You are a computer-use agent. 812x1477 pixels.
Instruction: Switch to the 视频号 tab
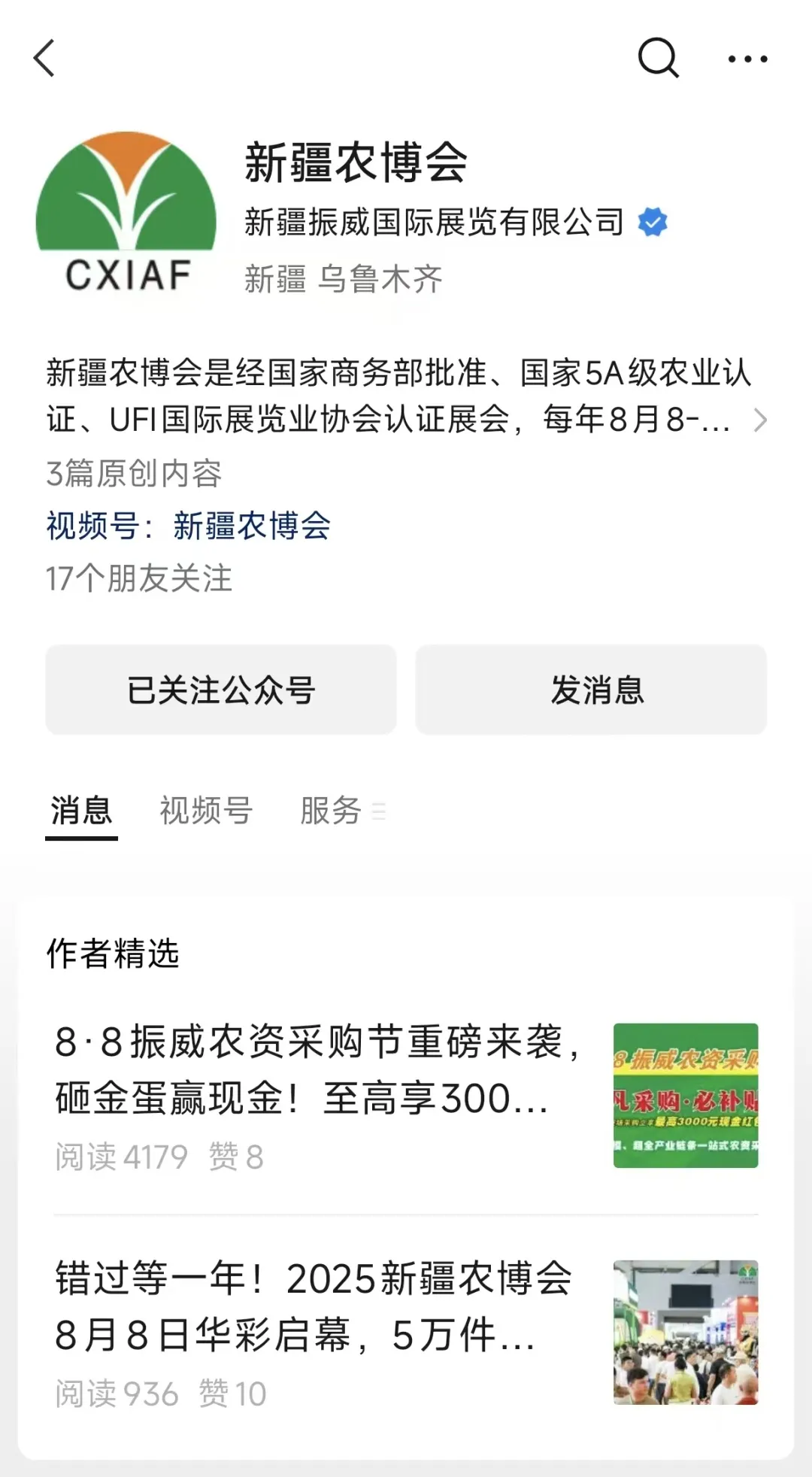[205, 811]
